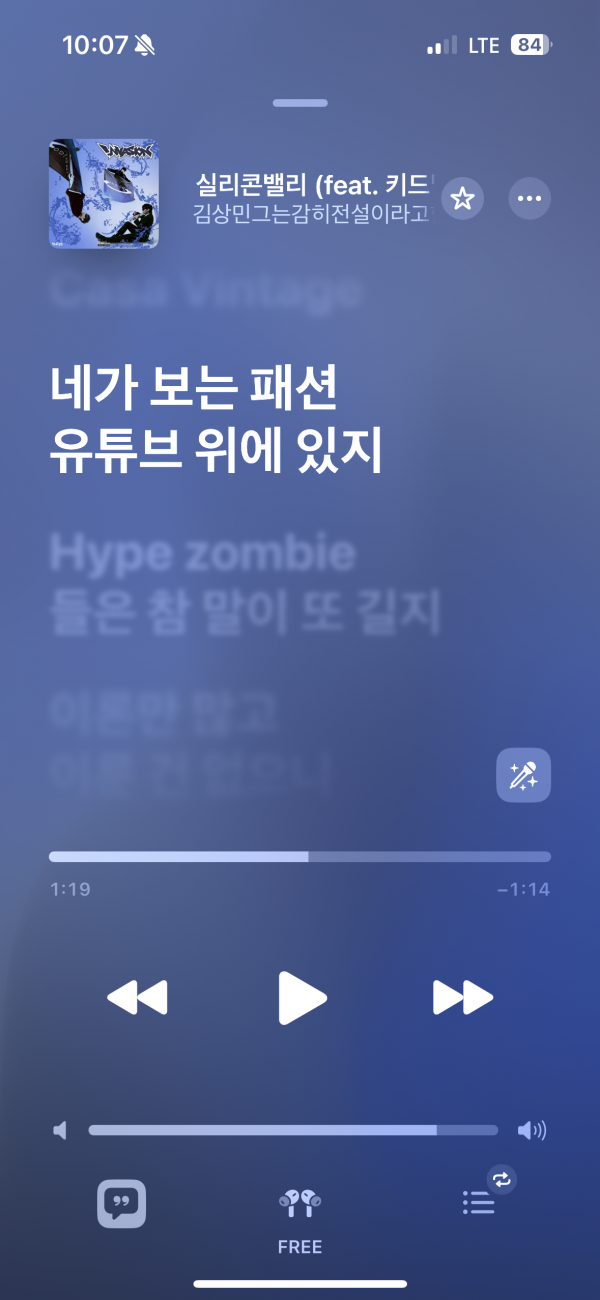The image size is (600, 1300).
Task: Favorite the song with the star icon
Action: (462, 198)
